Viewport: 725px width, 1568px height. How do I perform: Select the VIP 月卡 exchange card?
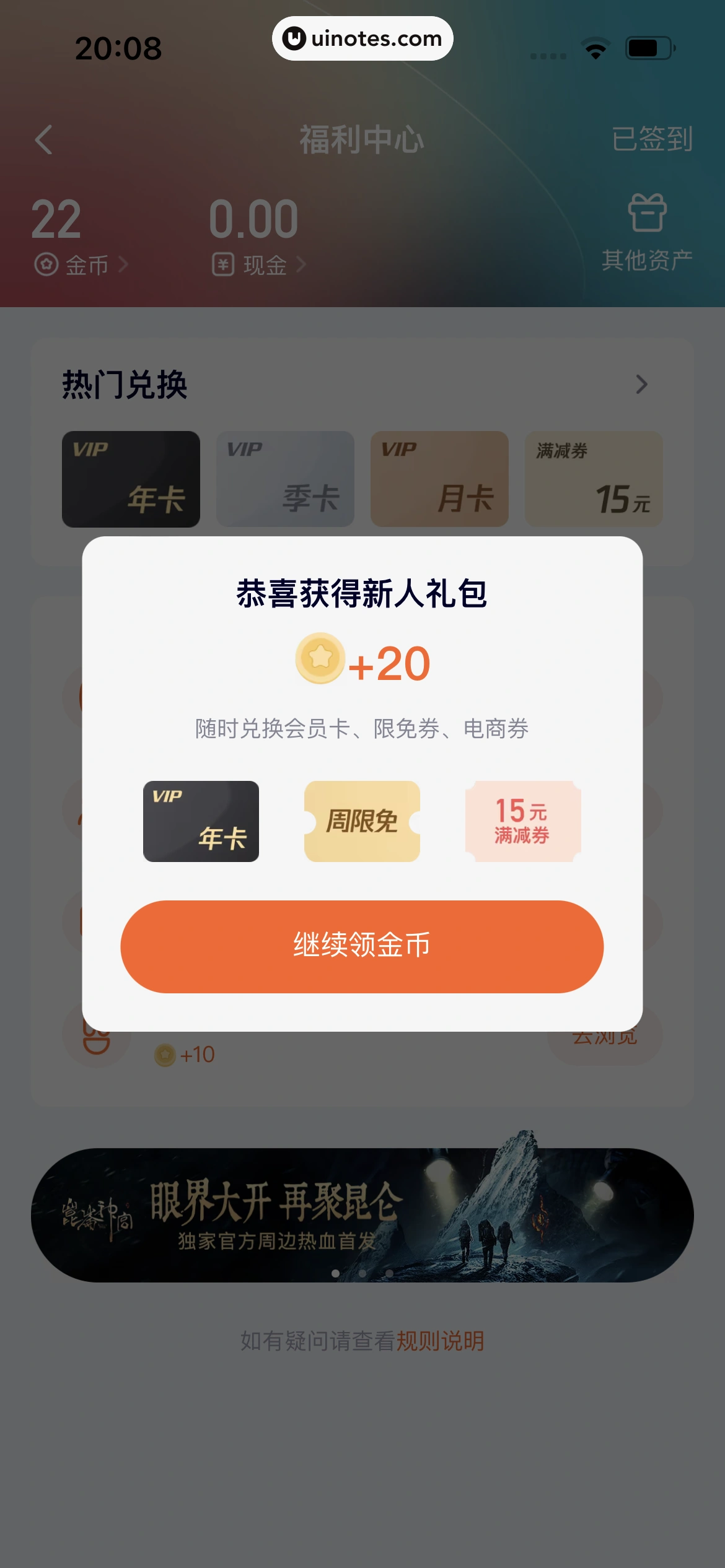point(439,479)
